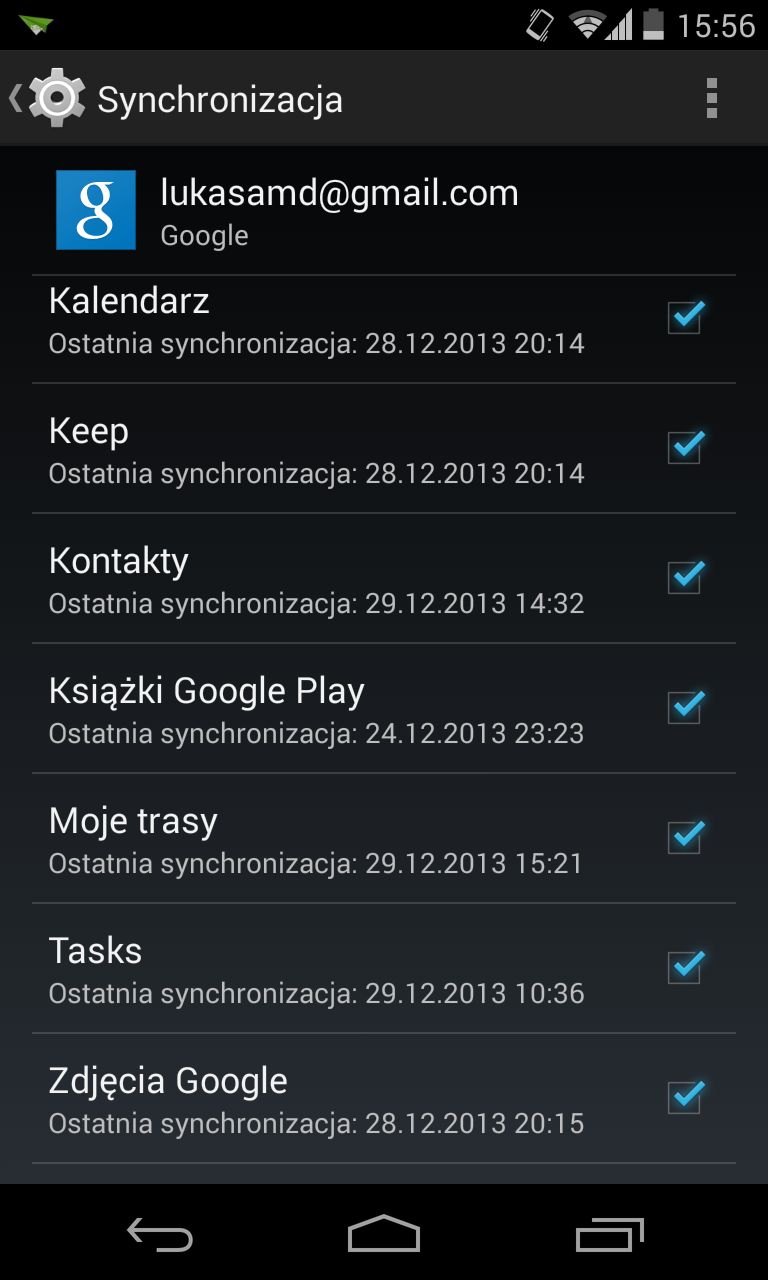Screen dimensions: 768x1280
Task: Toggle Moje trasy synchronization checkbox
Action: [x=686, y=836]
